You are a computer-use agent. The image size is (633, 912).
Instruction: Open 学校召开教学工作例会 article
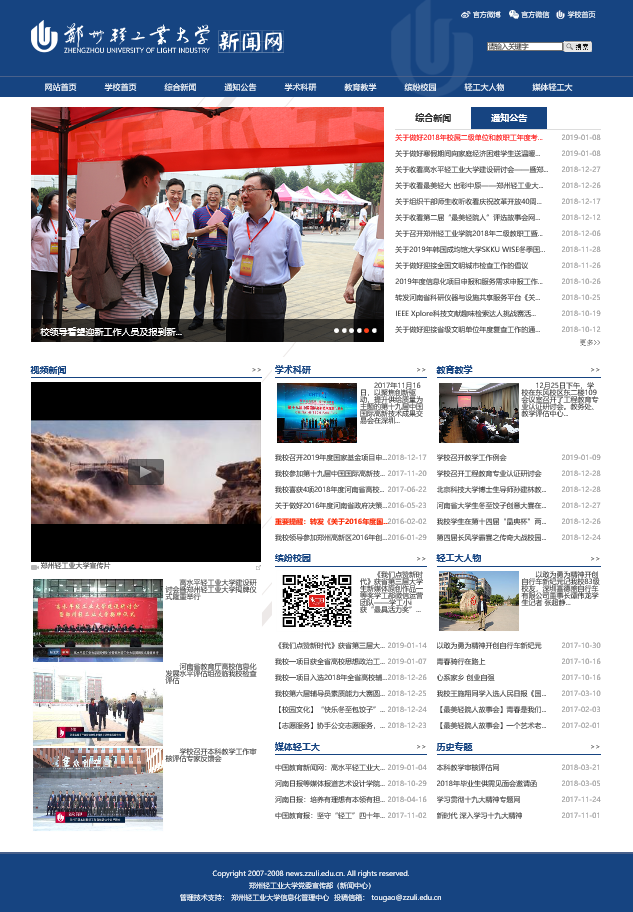[471, 458]
